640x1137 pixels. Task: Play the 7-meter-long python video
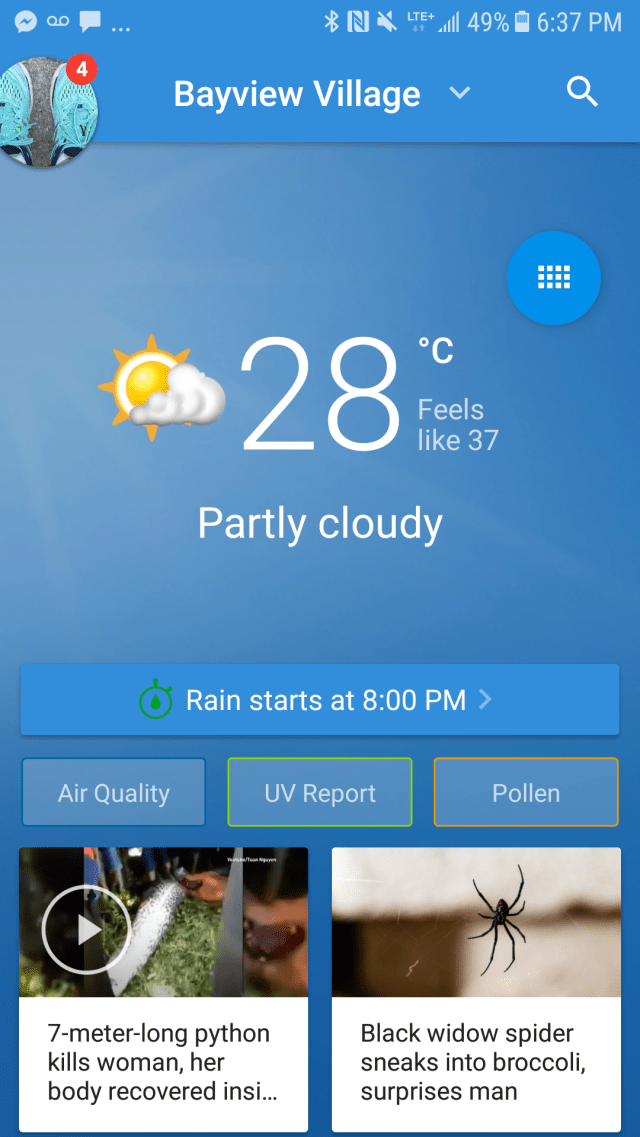click(x=86, y=929)
